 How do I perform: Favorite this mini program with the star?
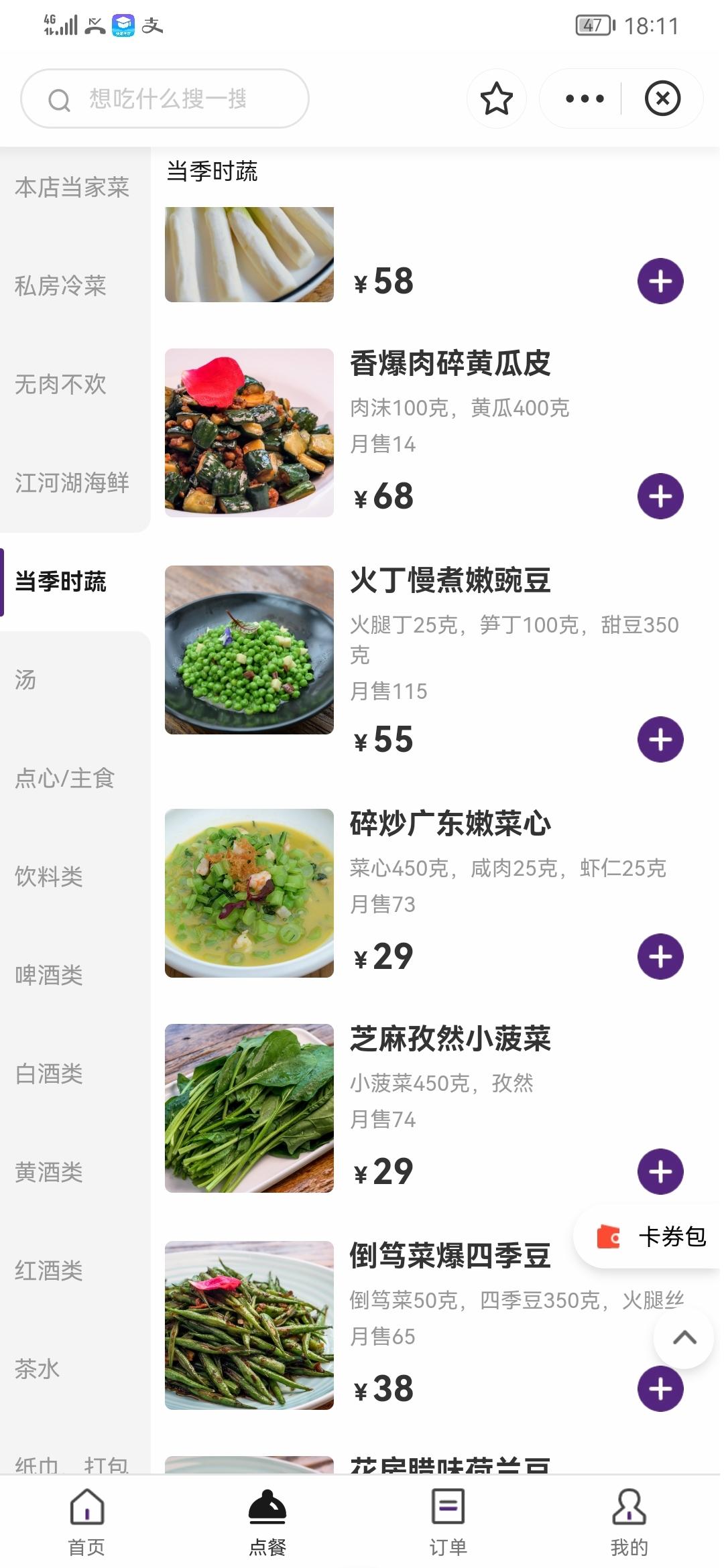click(496, 99)
